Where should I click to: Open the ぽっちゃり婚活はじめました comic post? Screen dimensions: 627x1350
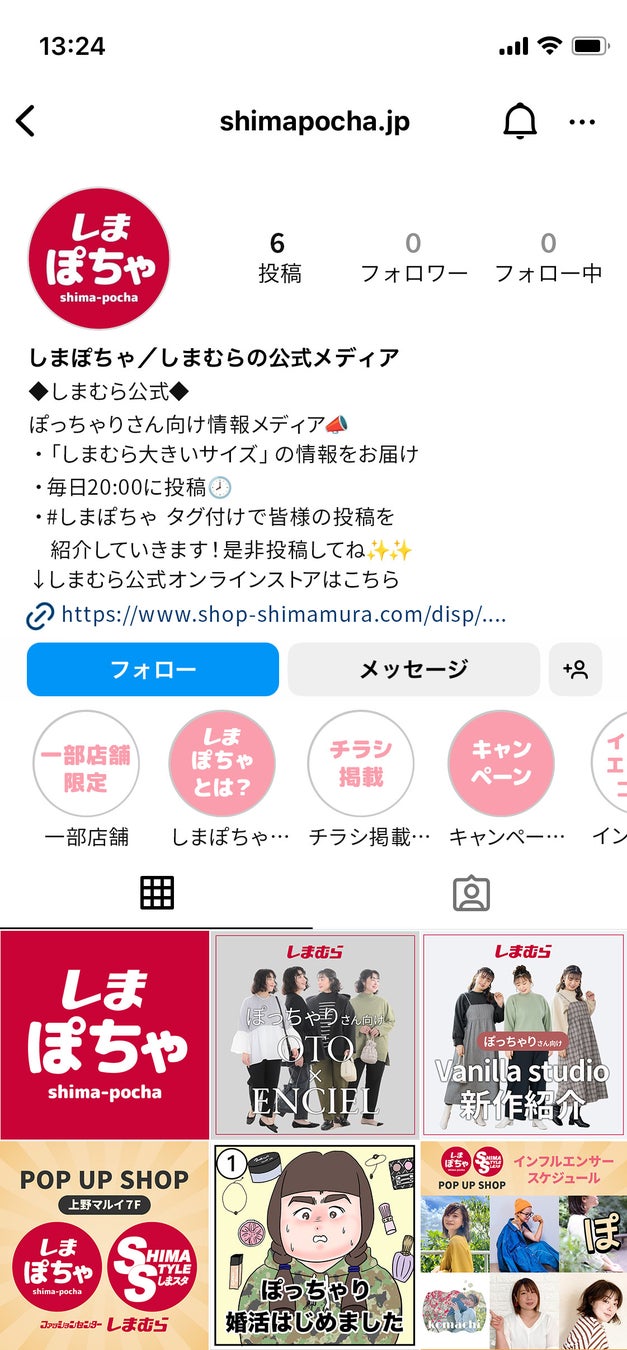[x=314, y=1245]
